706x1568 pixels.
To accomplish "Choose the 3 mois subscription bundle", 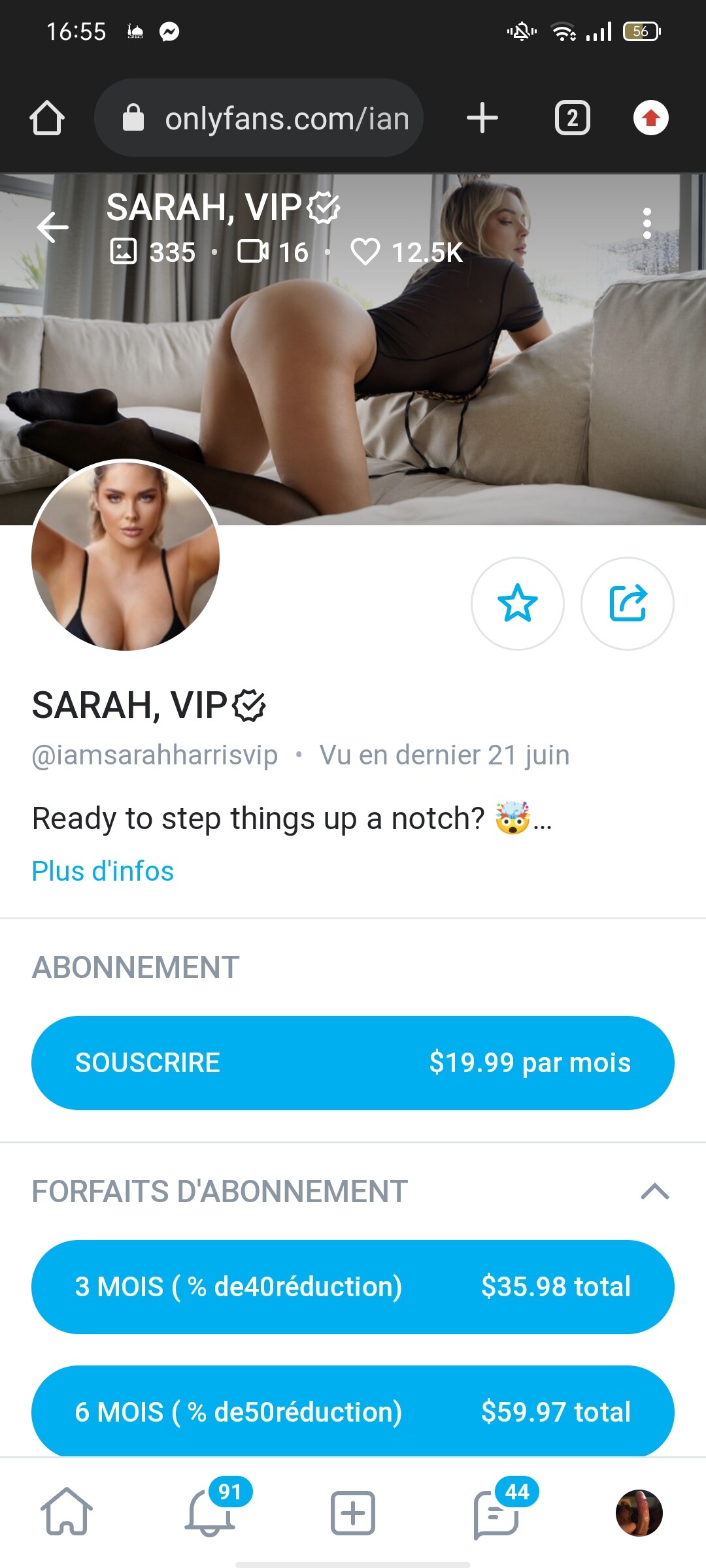I will click(x=353, y=1286).
